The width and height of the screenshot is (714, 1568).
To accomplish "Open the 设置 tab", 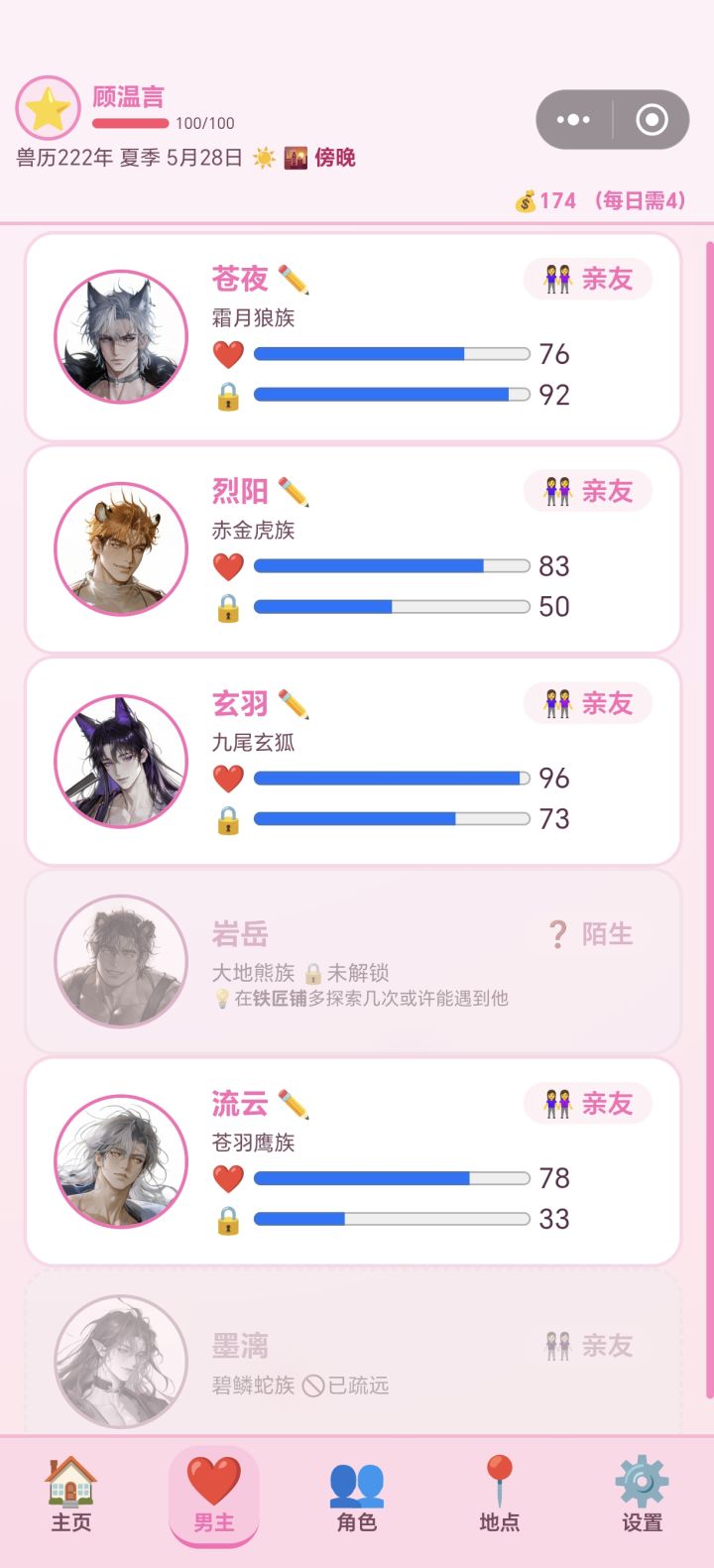I will point(643,1495).
